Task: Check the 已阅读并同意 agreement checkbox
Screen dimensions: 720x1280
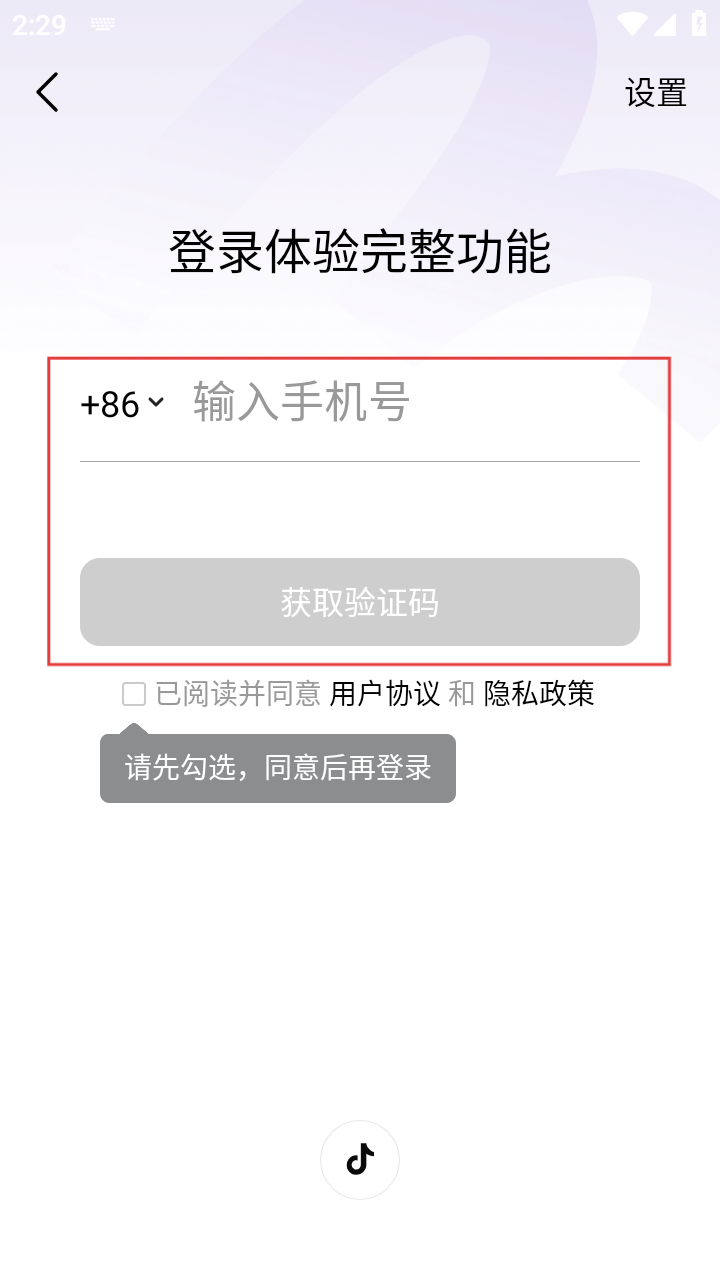Action: coord(134,694)
